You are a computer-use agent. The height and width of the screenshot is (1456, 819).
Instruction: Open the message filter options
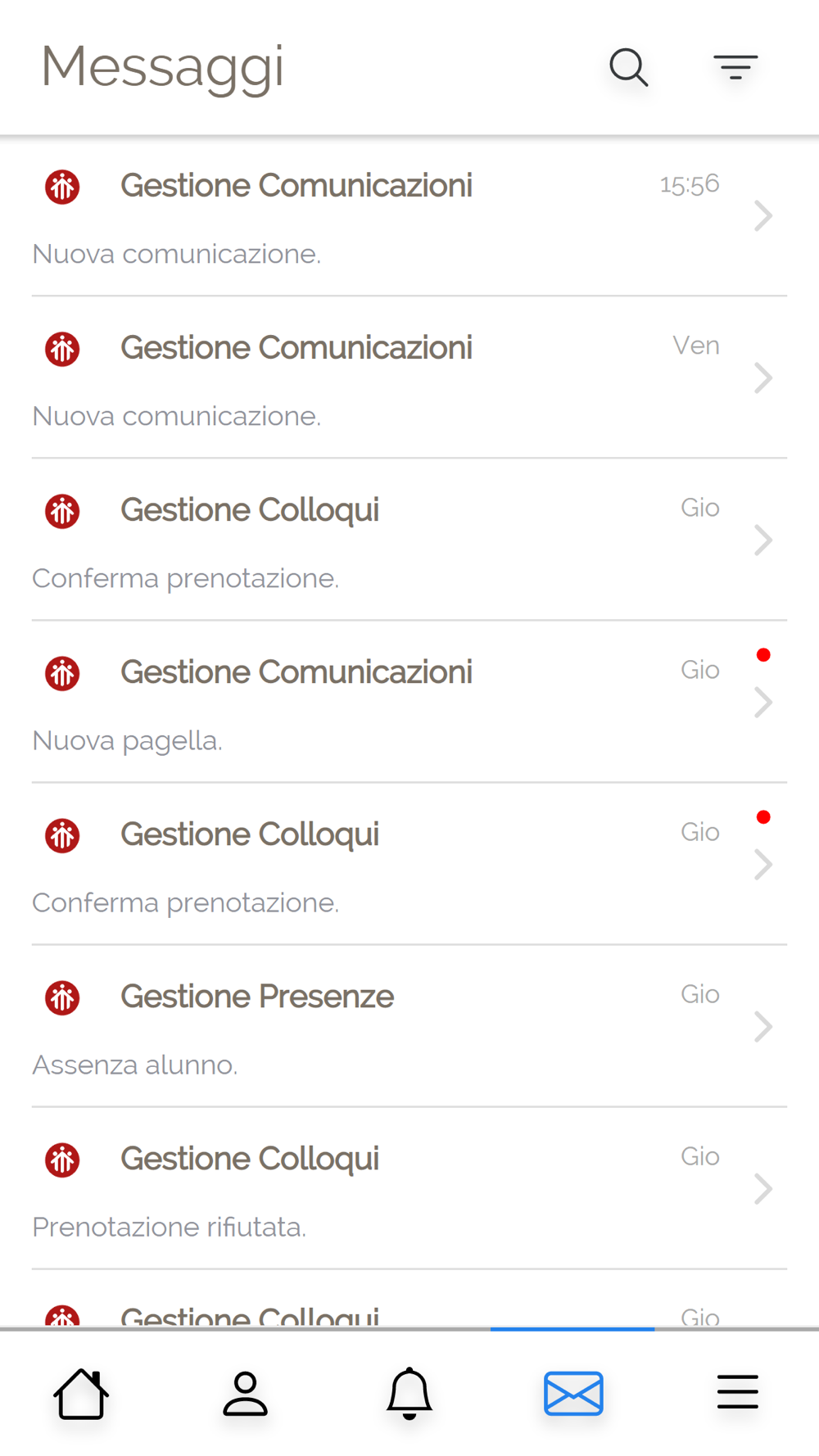735,67
